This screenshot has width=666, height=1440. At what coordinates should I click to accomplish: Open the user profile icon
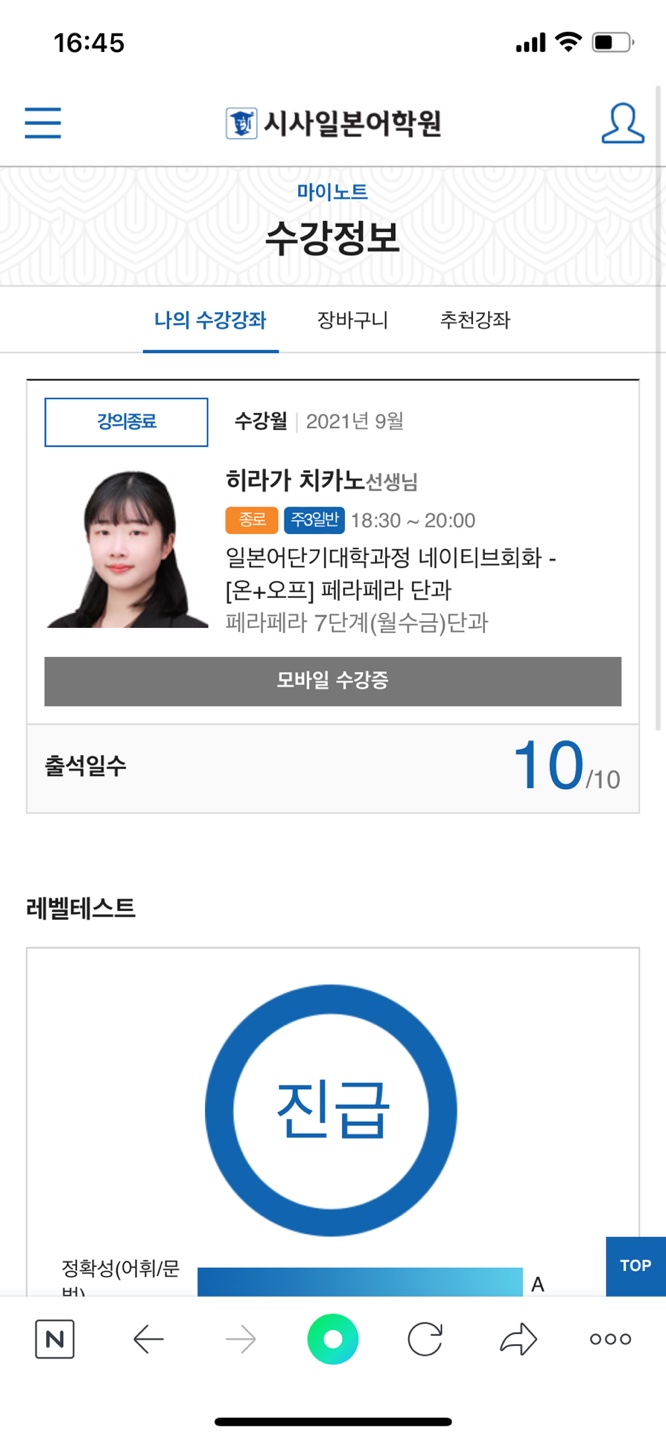pyautogui.click(x=622, y=123)
